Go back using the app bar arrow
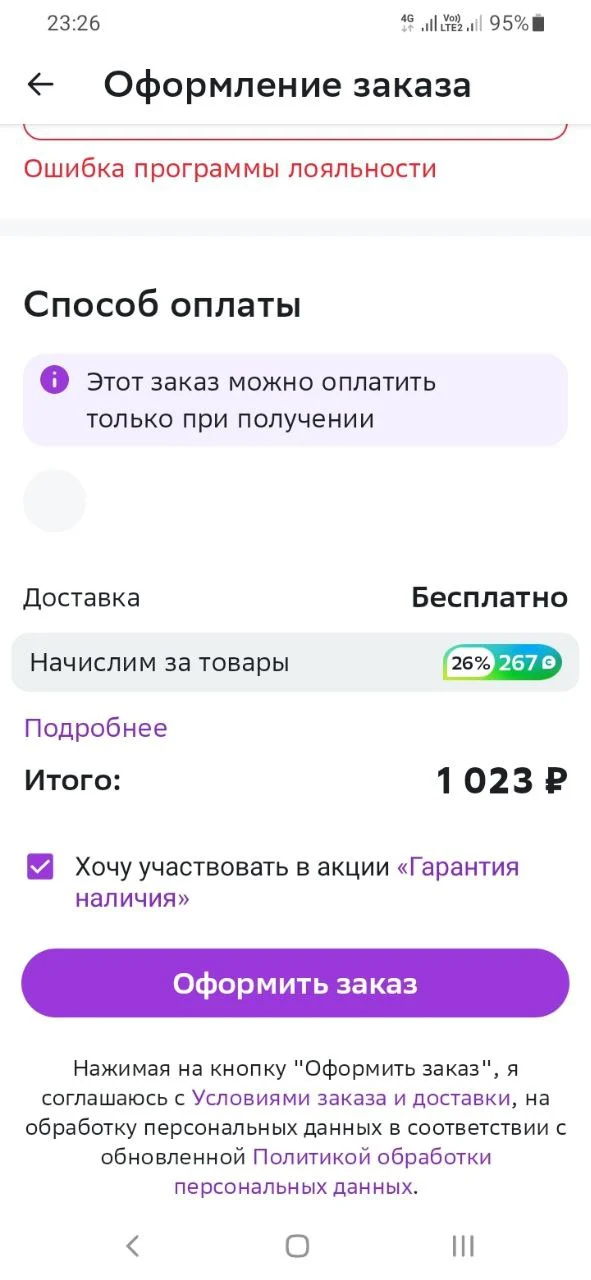 point(40,85)
